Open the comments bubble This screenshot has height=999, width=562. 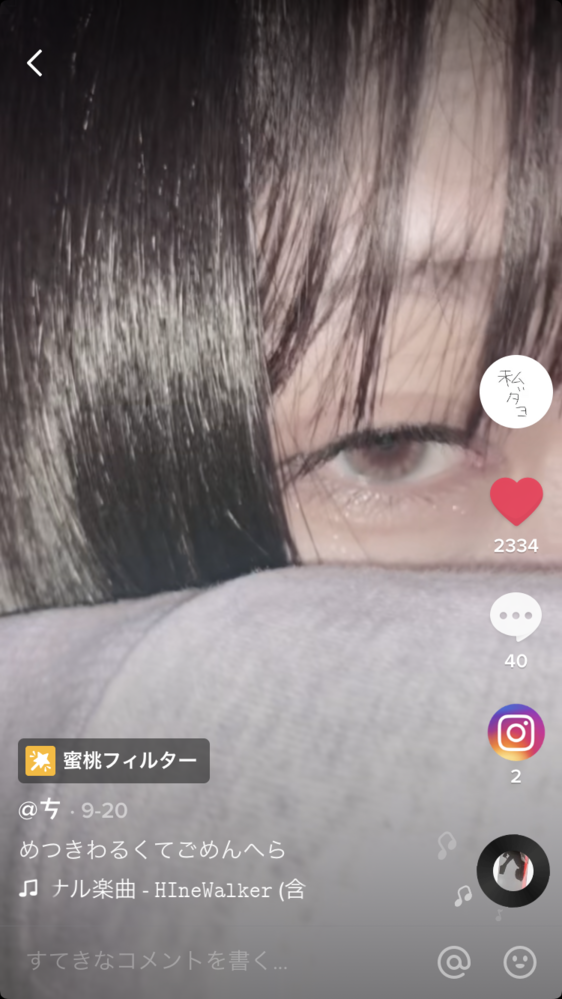pyautogui.click(x=515, y=617)
